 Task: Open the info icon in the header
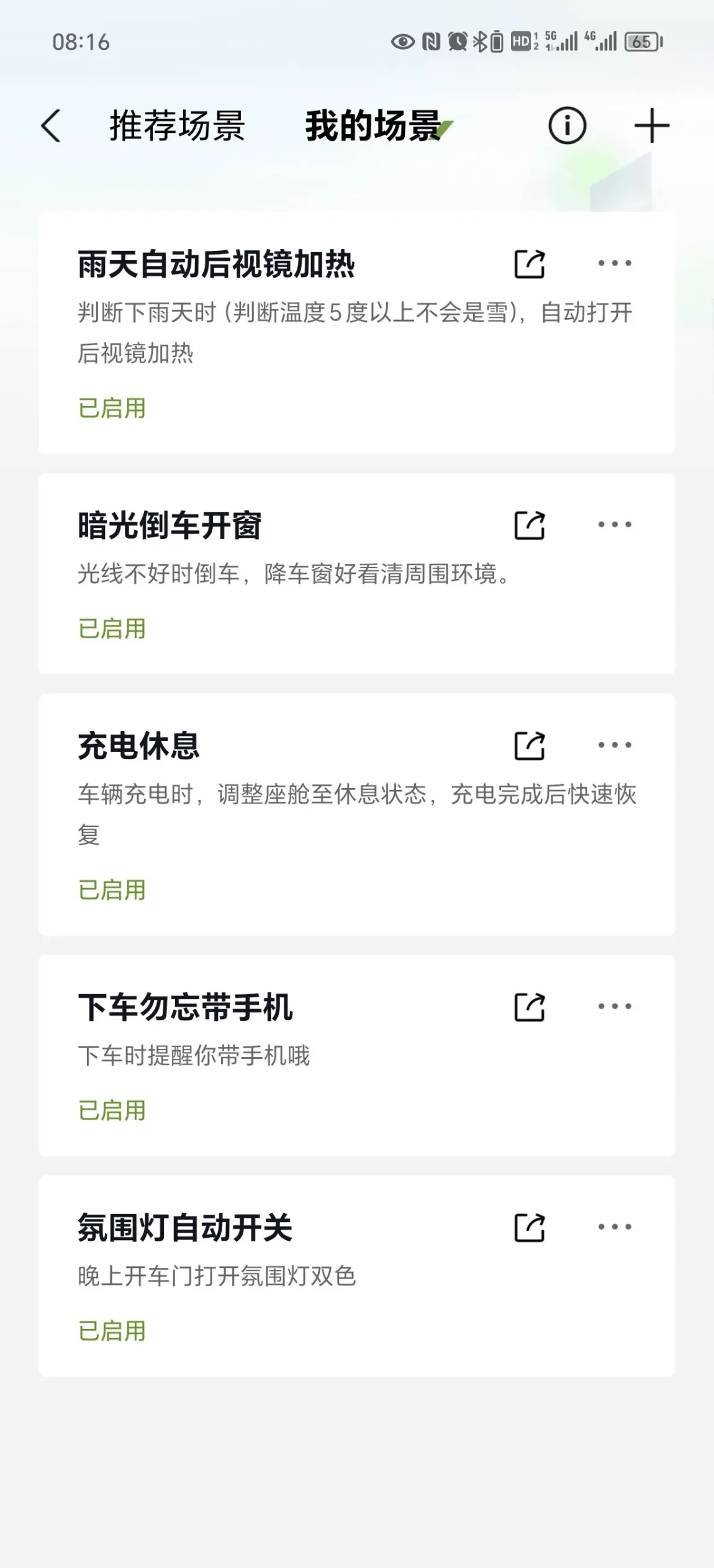(567, 126)
